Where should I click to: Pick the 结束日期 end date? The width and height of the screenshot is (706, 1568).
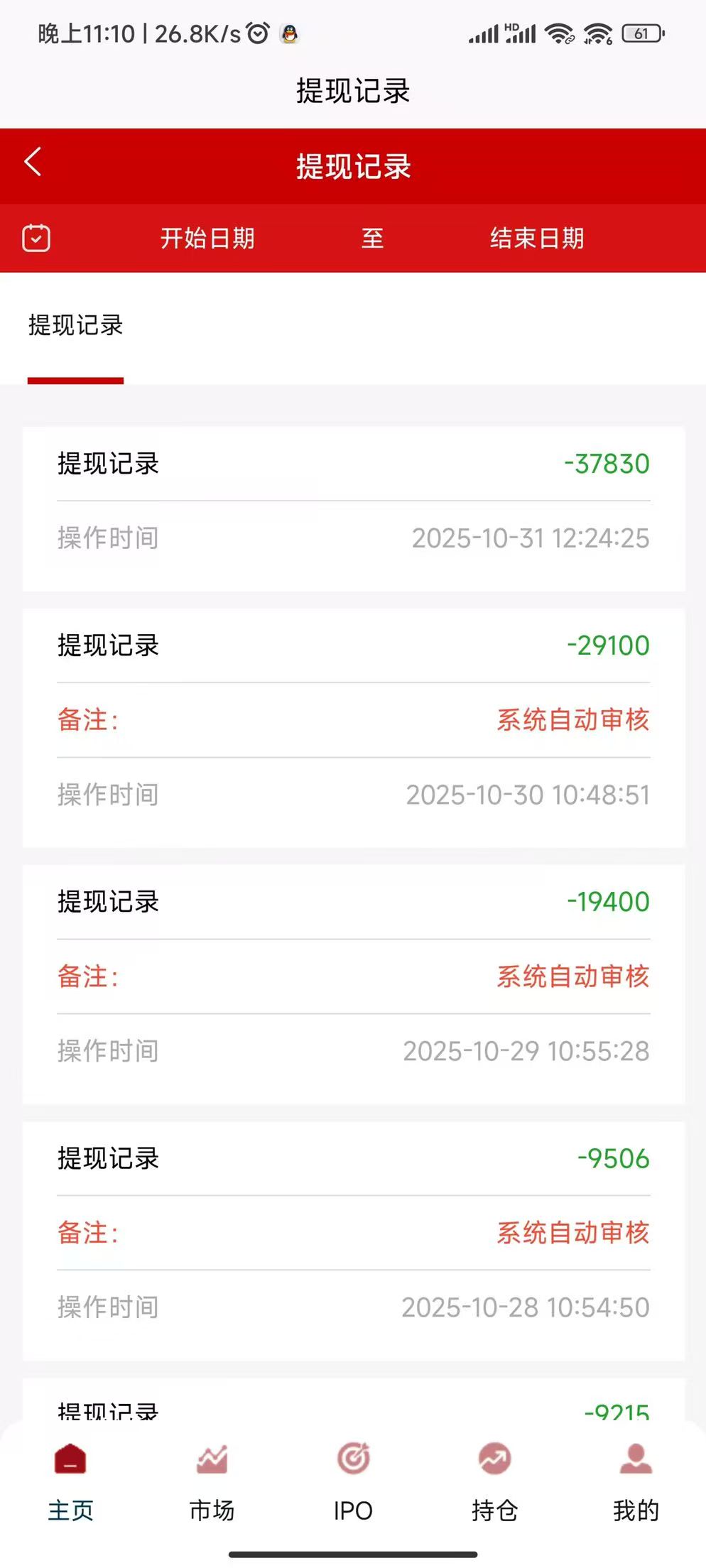[537, 238]
